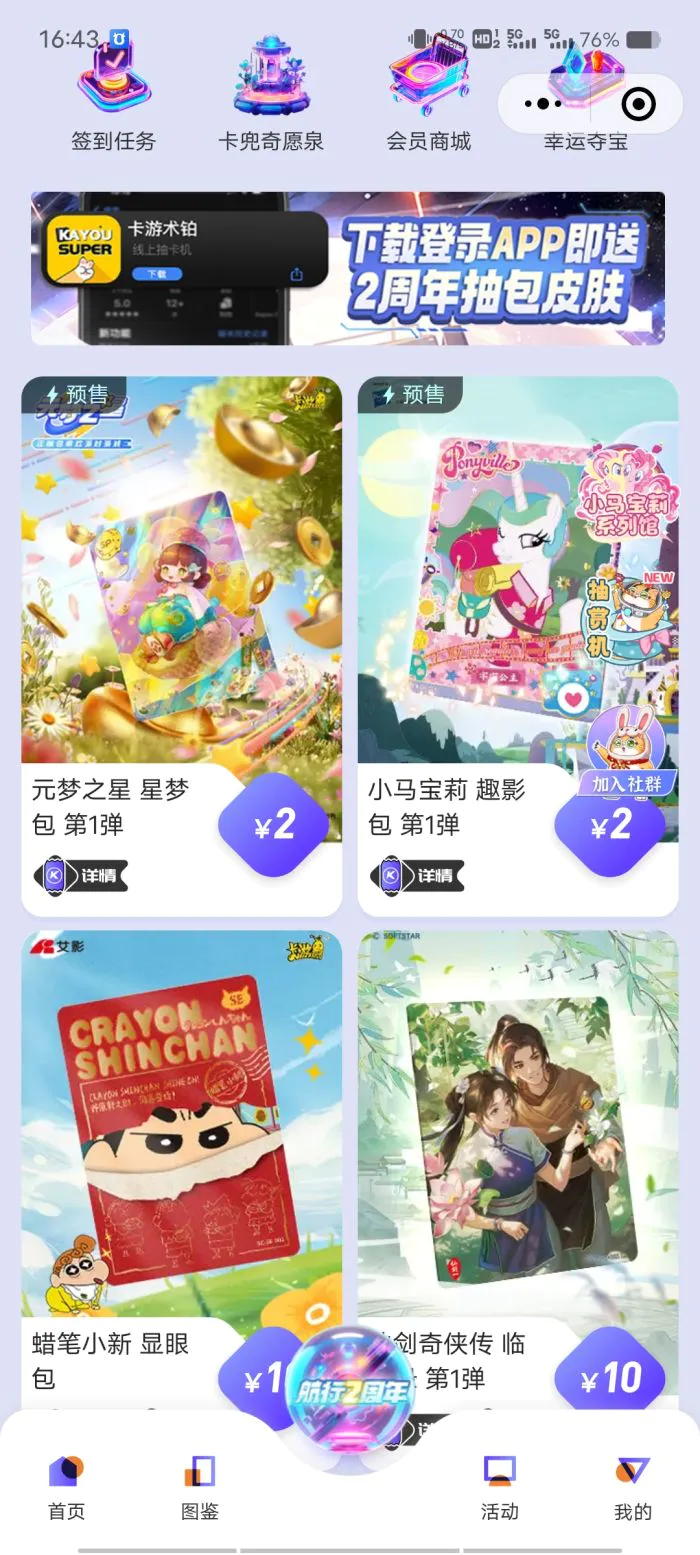The width and height of the screenshot is (700, 1555).
Task: Switch to the 活动 tab
Action: click(x=499, y=1487)
